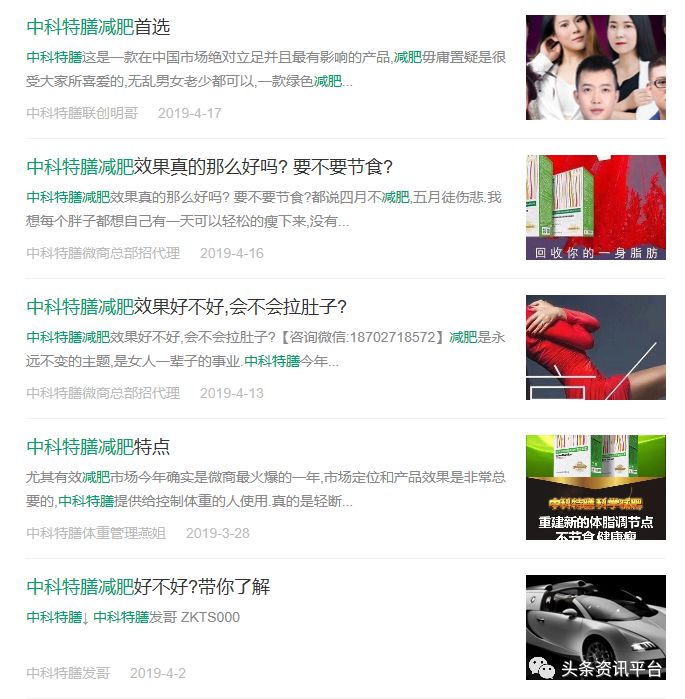The height and width of the screenshot is (699, 685).
Task: Open the article '中科特膳减肥特点'
Action: (x=98, y=447)
